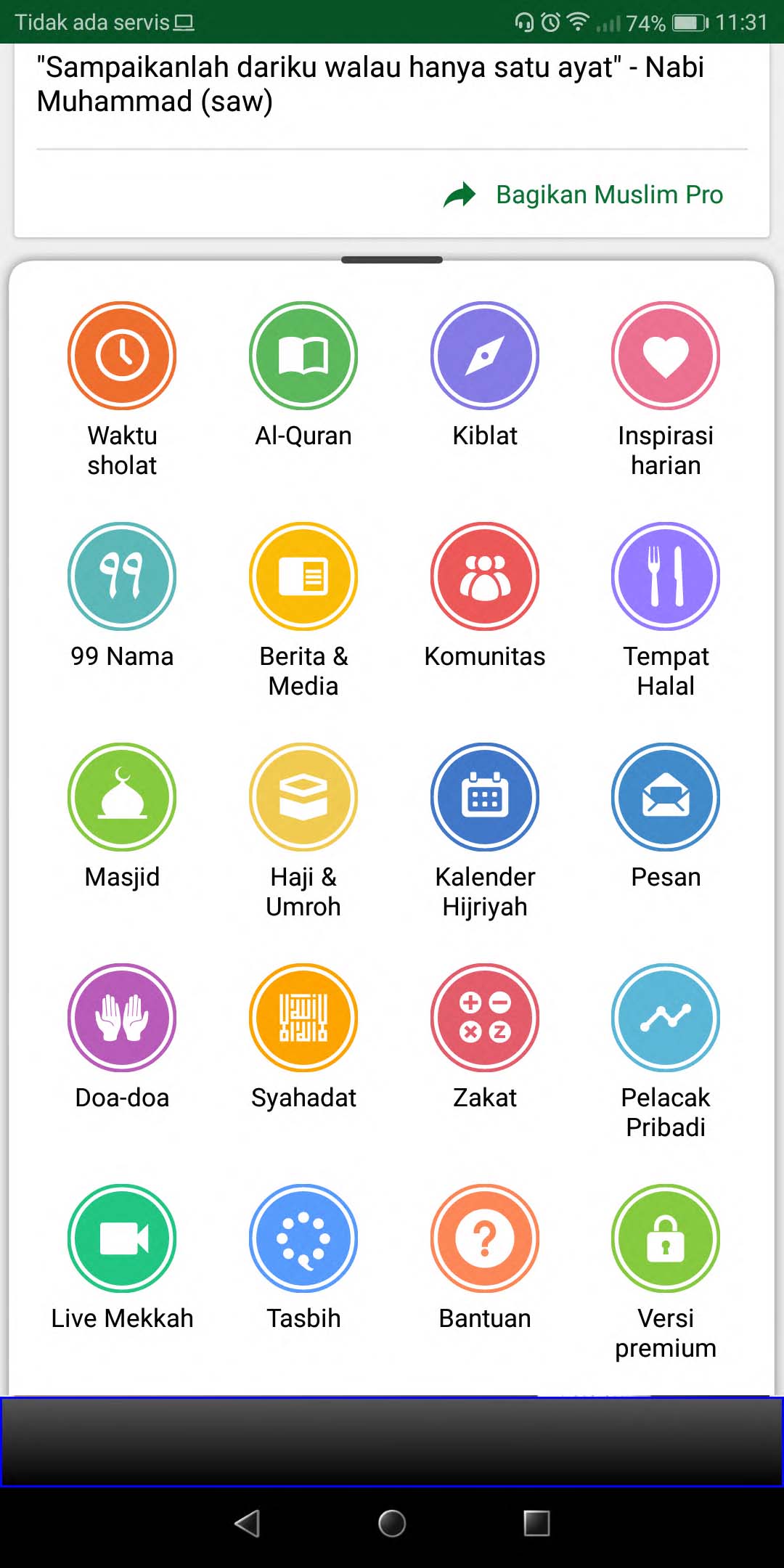Open the Kiblat compass

click(485, 356)
